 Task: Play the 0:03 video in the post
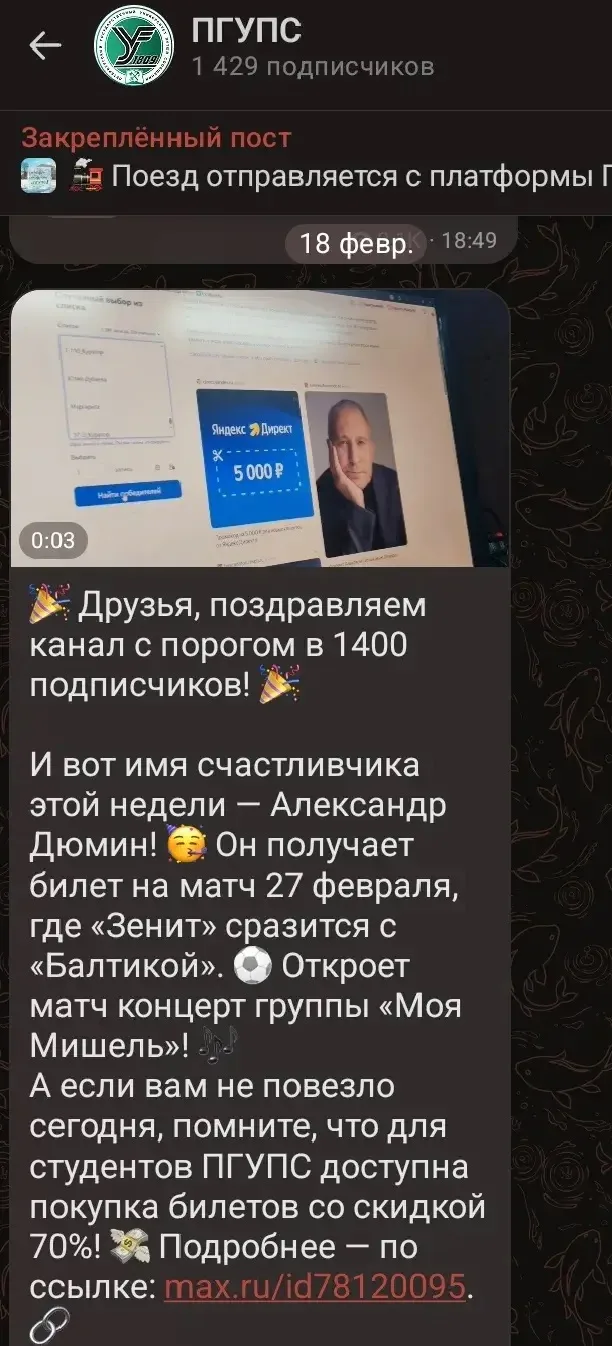(x=260, y=428)
